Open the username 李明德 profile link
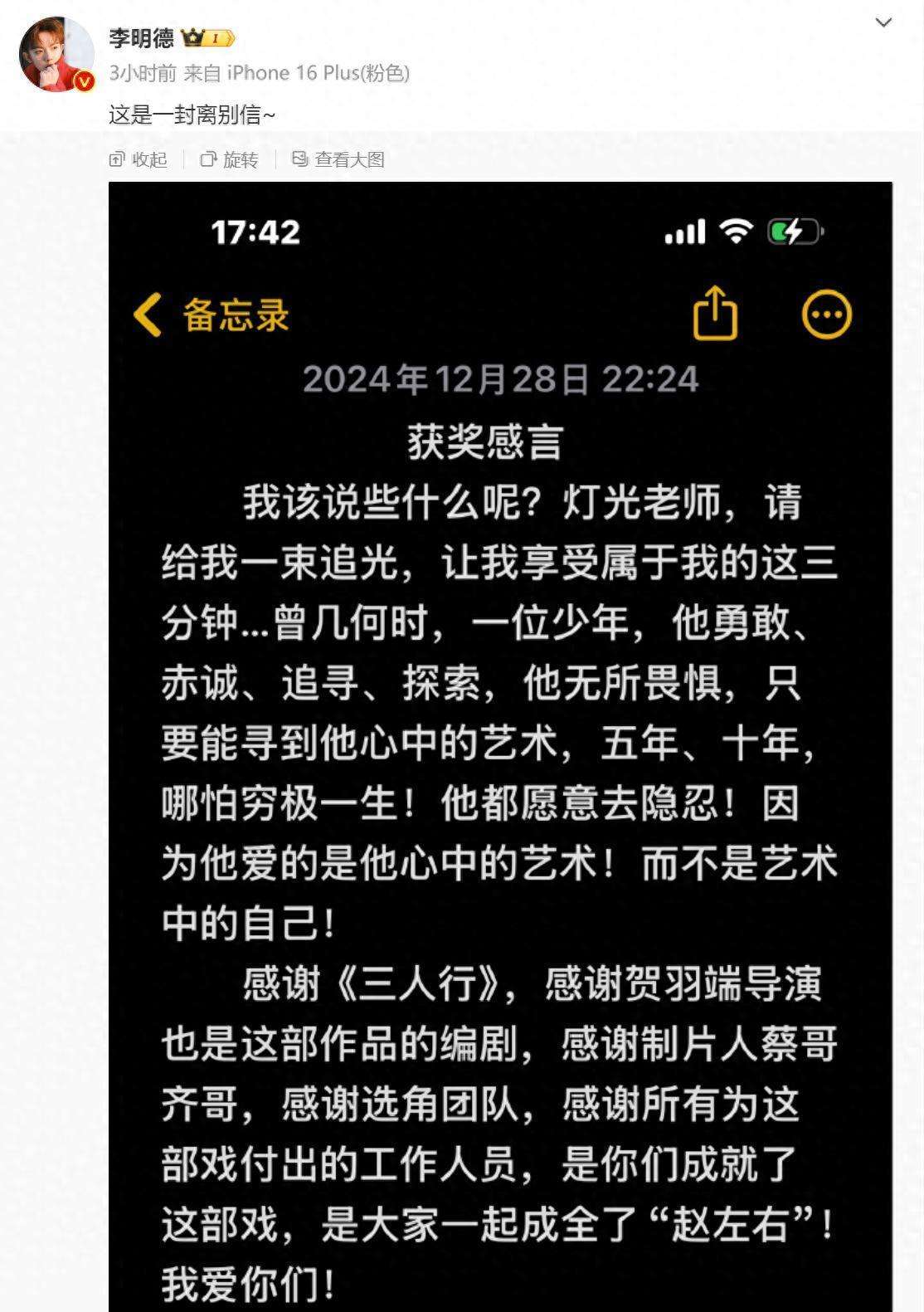 coord(141,38)
